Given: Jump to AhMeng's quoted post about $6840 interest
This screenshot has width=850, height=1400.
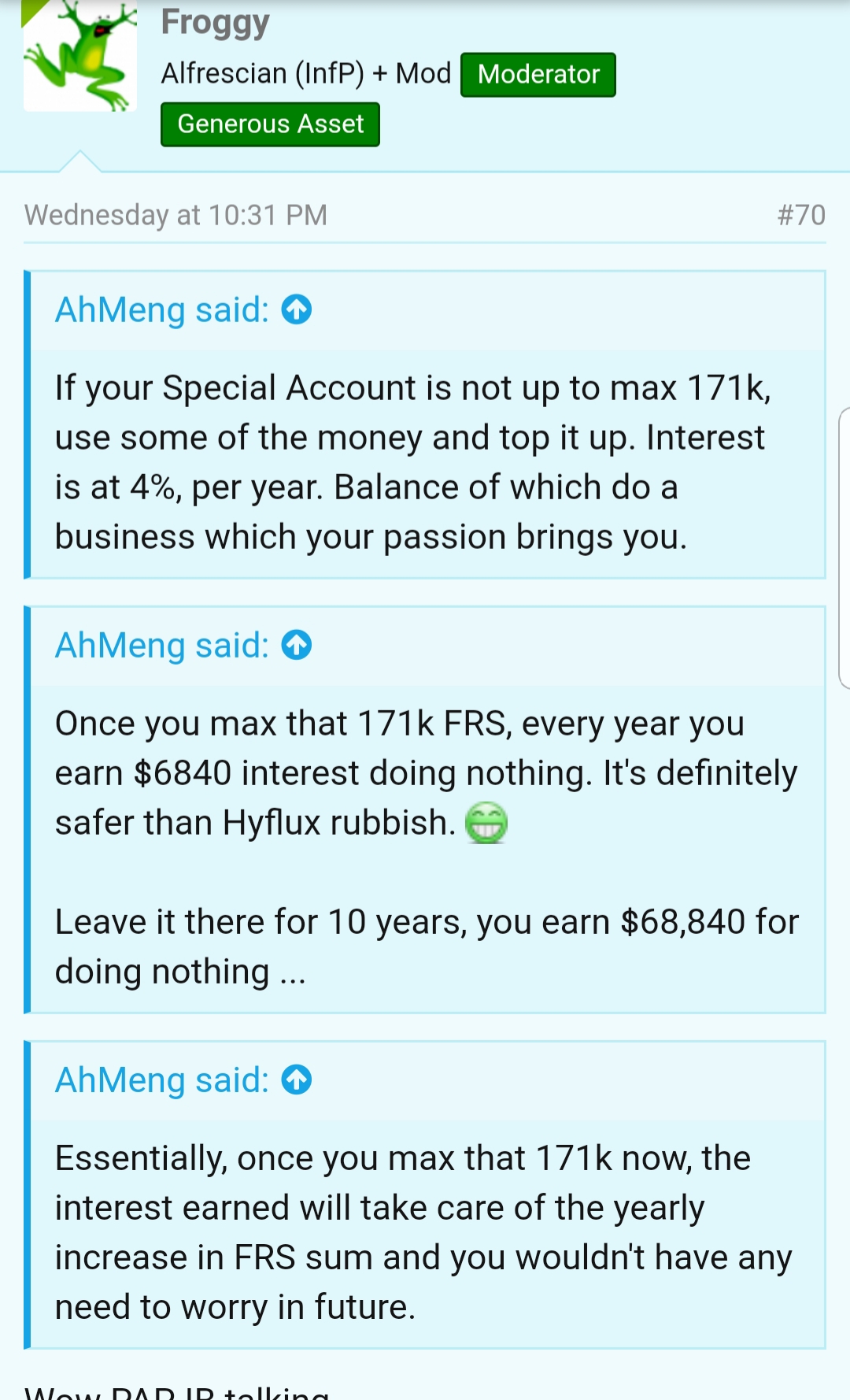Looking at the screenshot, I should pyautogui.click(x=297, y=645).
